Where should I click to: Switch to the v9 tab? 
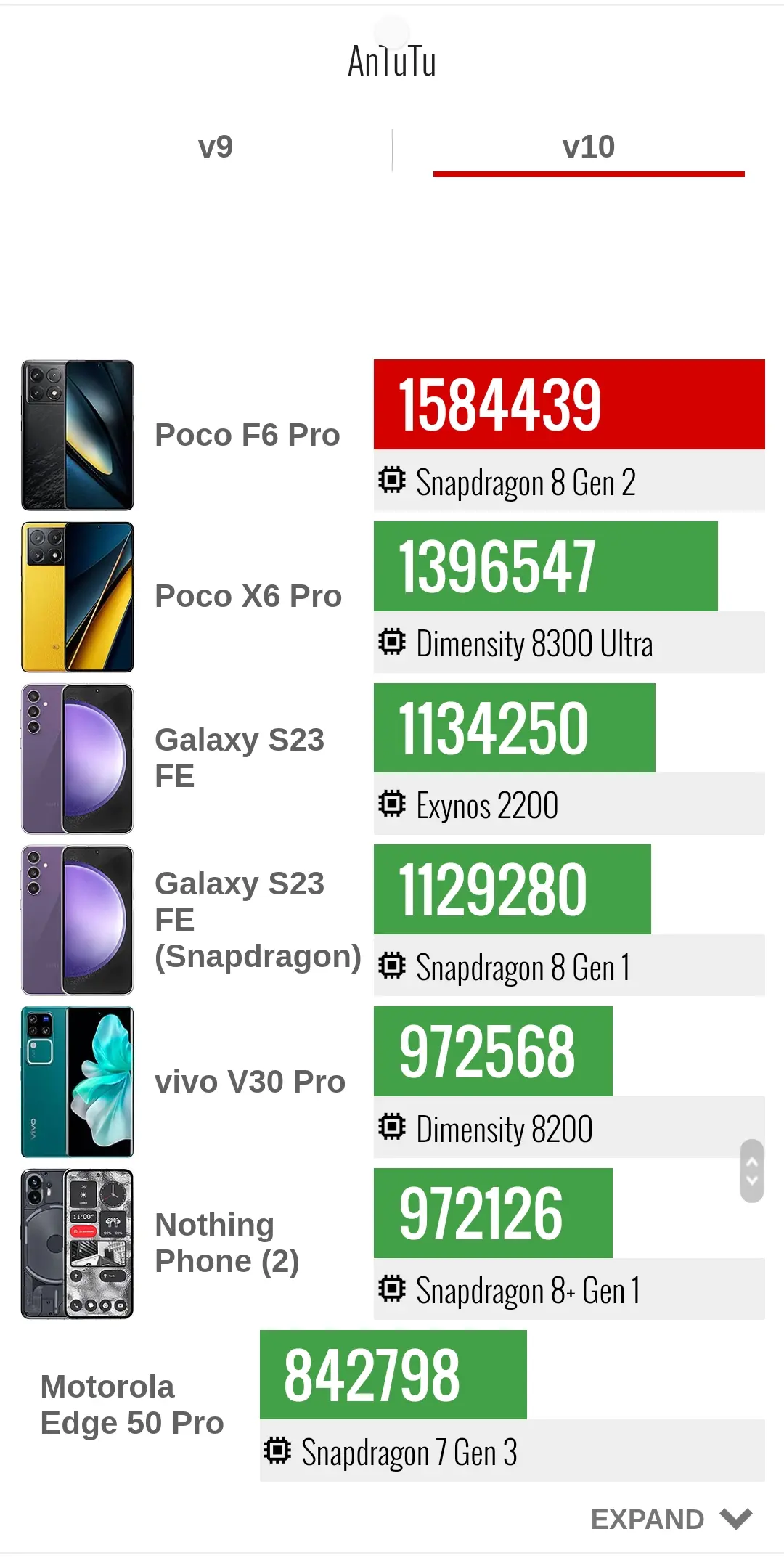(216, 147)
